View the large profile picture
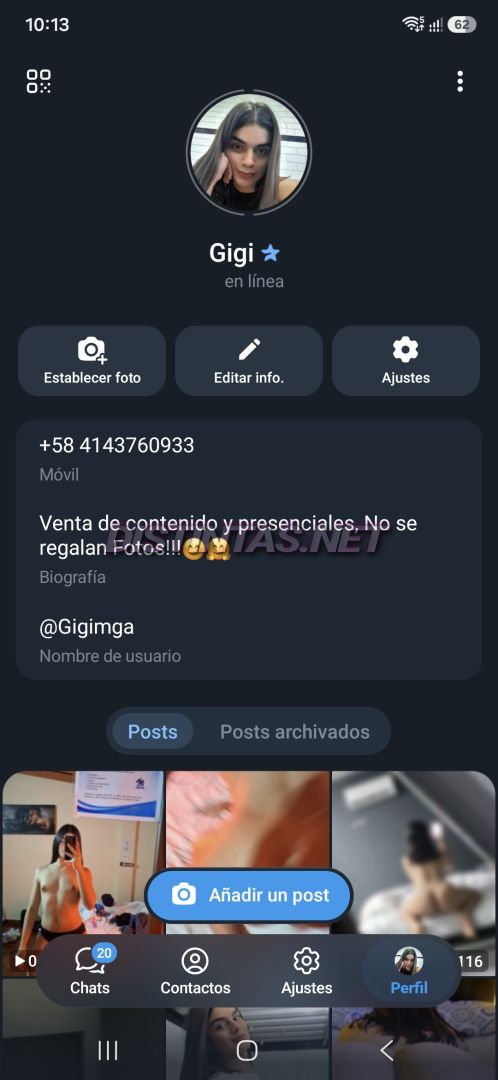 [249, 152]
